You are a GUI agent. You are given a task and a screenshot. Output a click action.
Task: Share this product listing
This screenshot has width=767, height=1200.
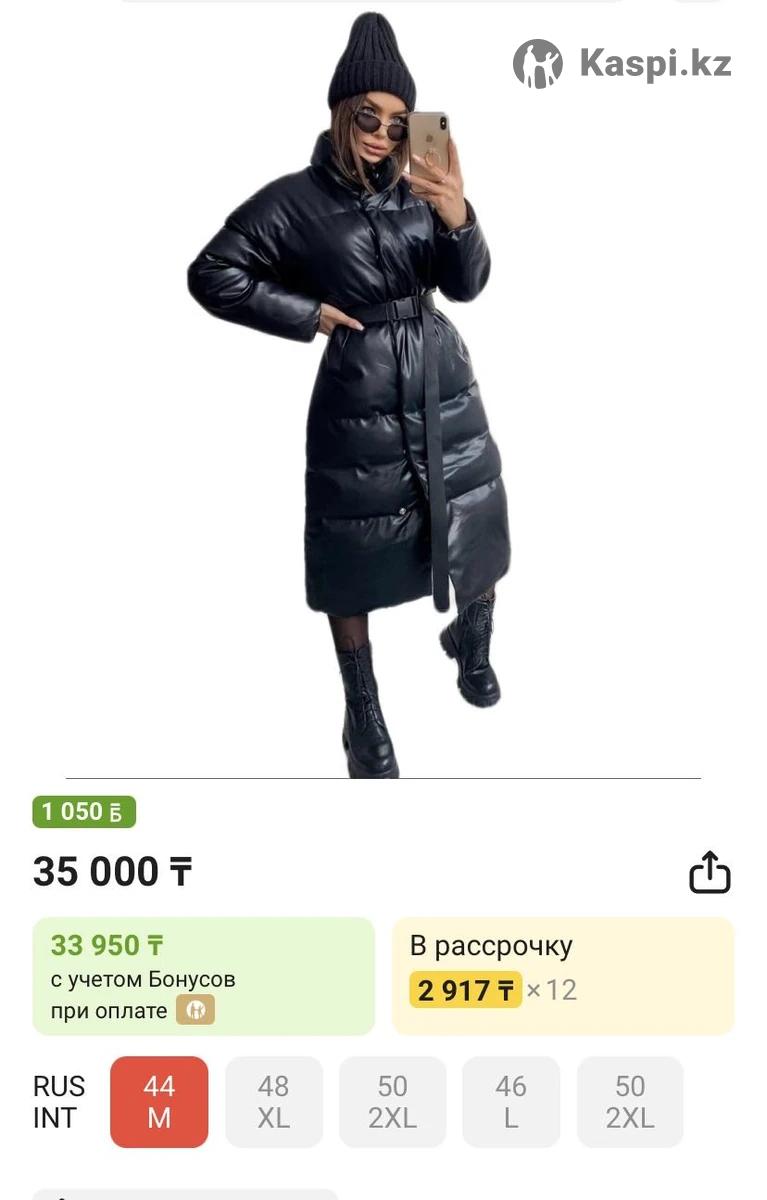[709, 872]
